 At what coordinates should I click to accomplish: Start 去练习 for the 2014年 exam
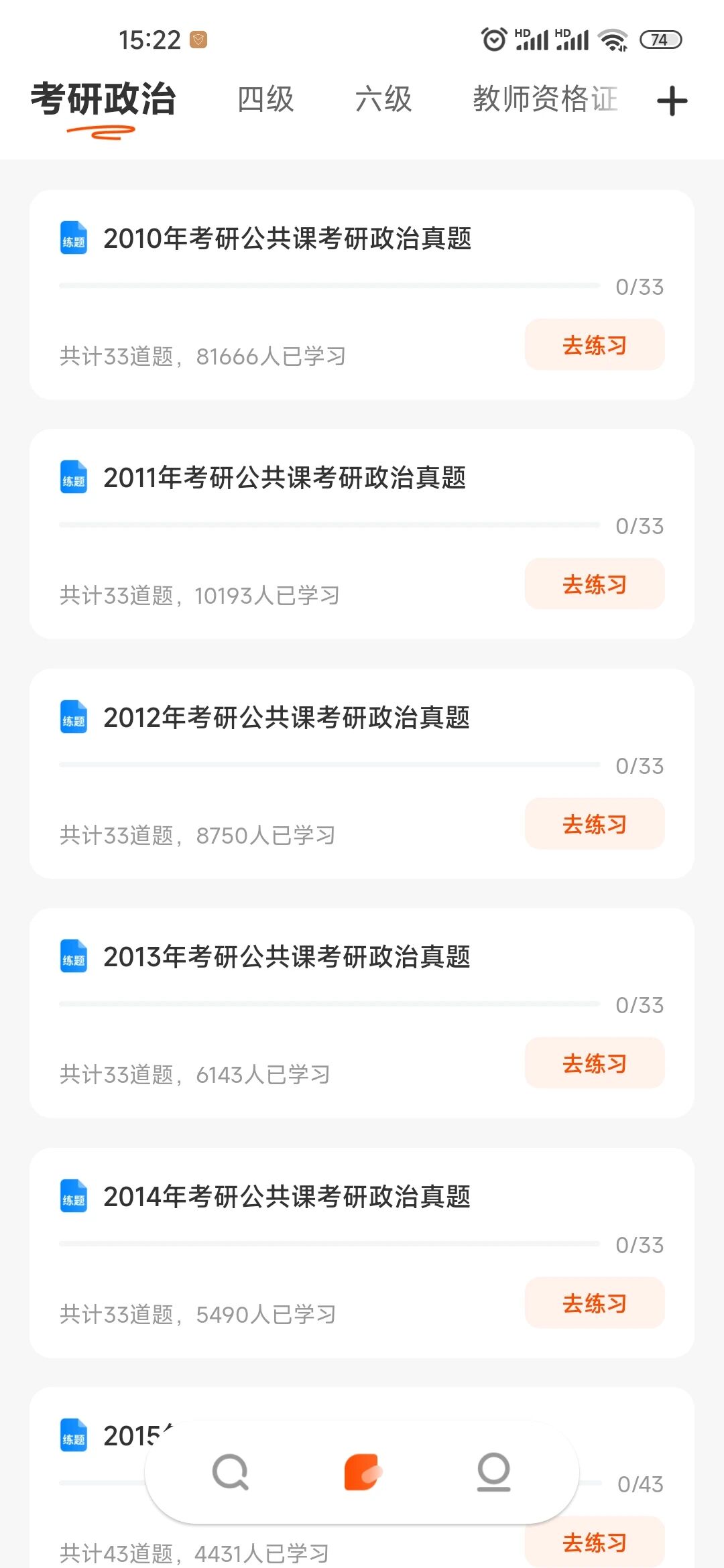[x=594, y=1303]
